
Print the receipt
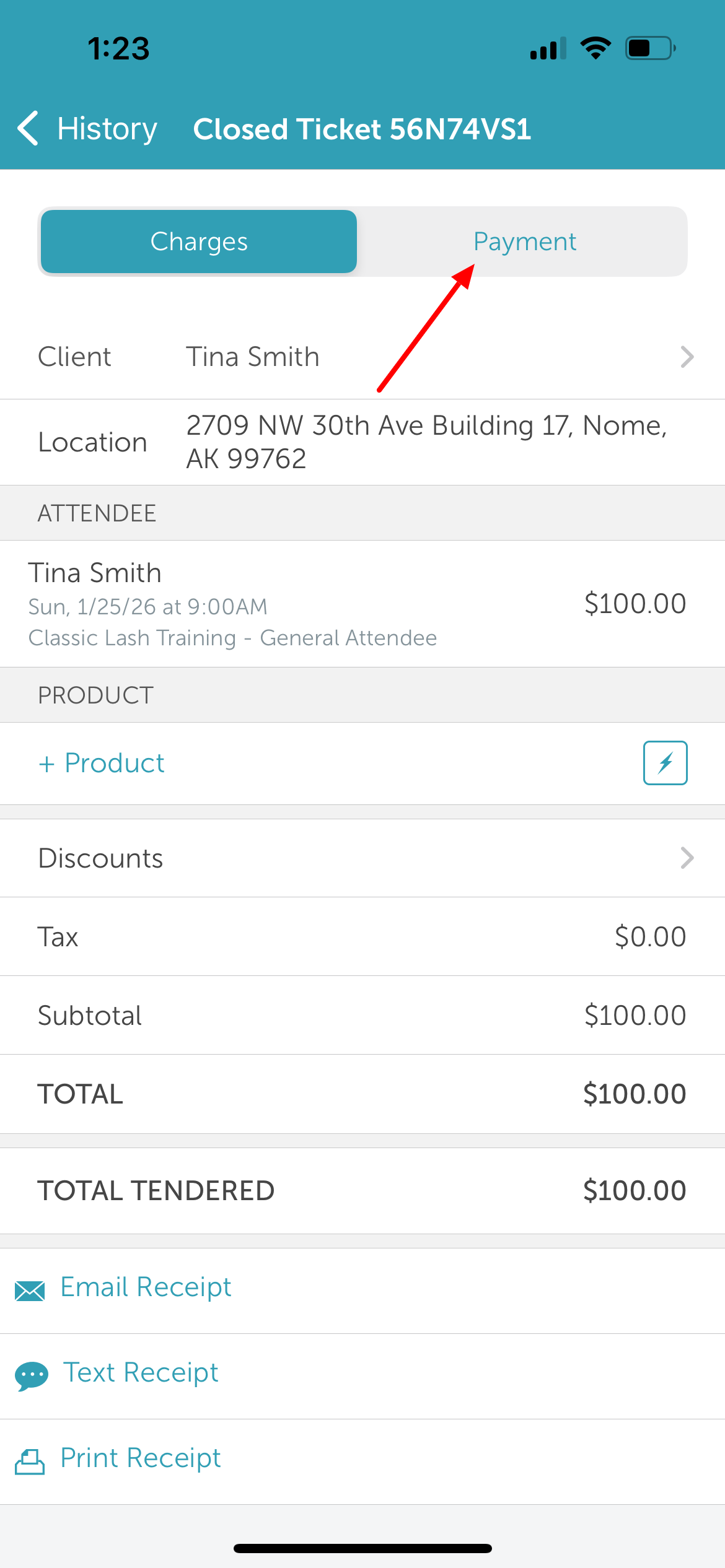pyautogui.click(x=140, y=1458)
